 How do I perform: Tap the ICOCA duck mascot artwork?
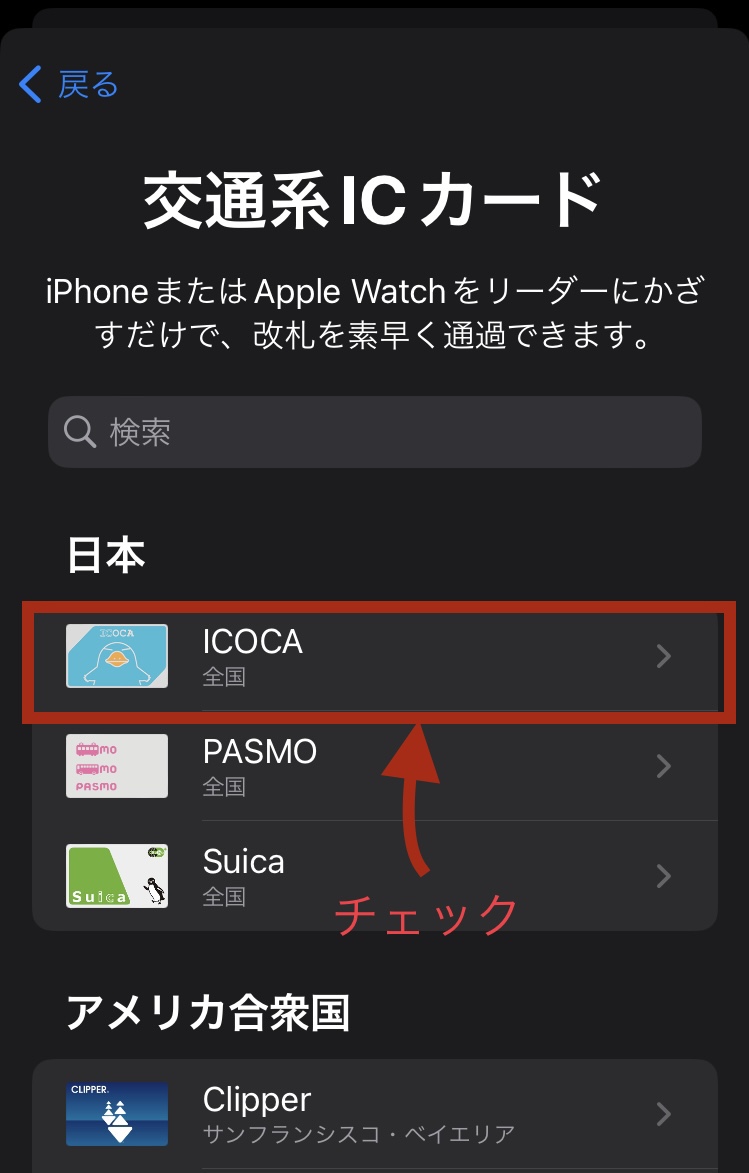[x=116, y=660]
